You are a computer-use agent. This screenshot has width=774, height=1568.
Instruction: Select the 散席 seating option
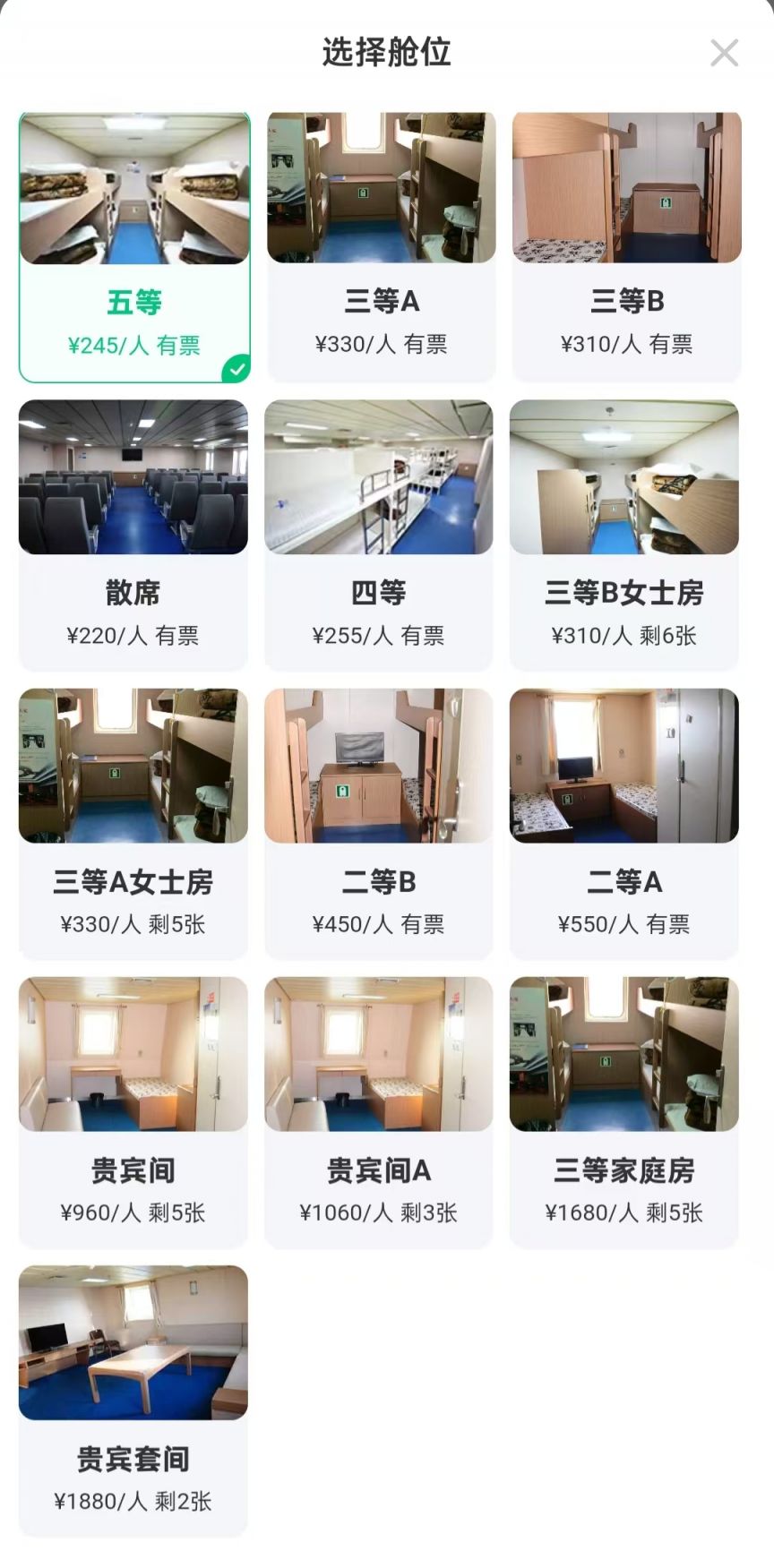pyautogui.click(x=133, y=536)
